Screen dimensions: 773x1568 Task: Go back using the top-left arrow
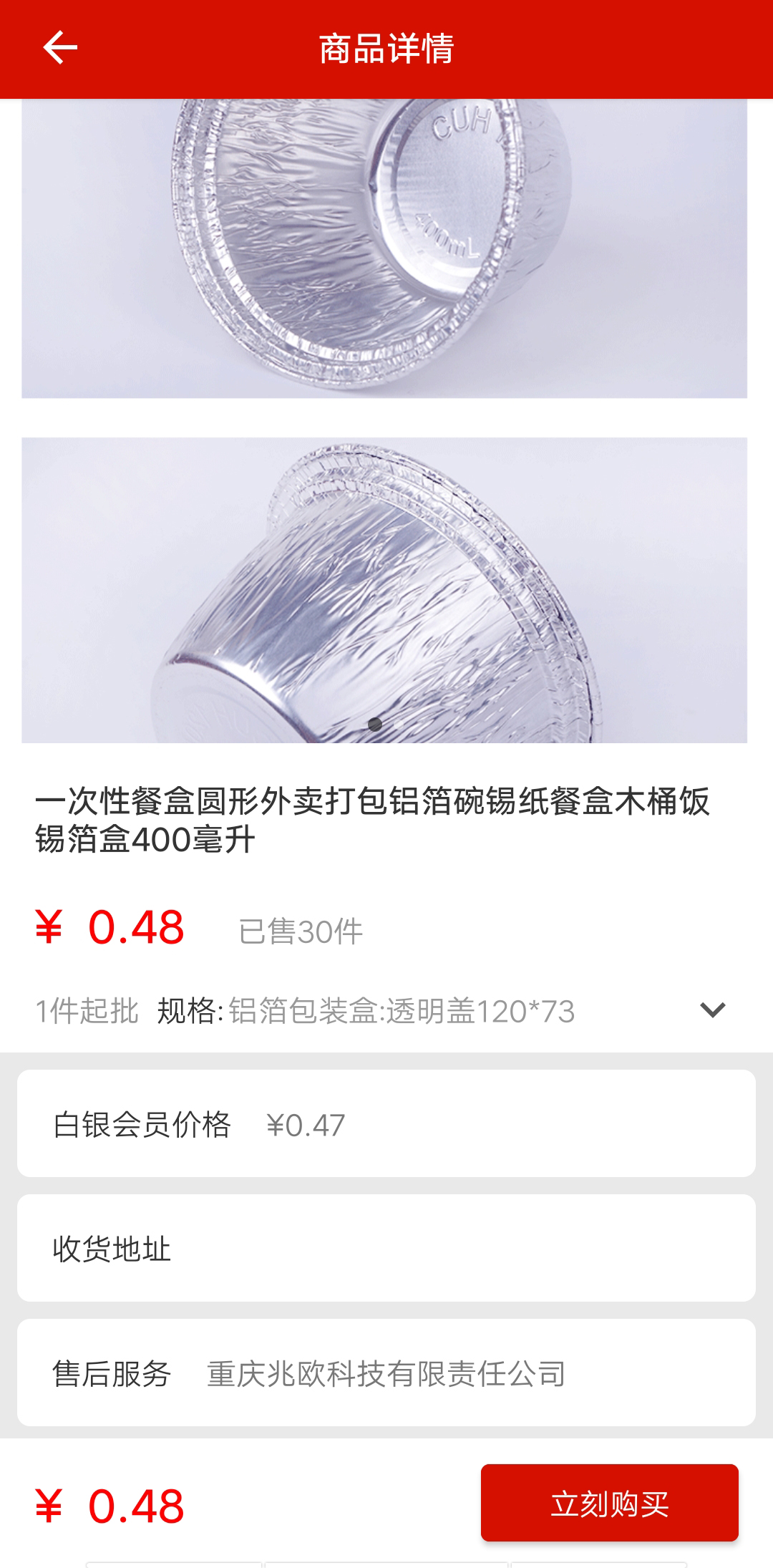pos(60,48)
